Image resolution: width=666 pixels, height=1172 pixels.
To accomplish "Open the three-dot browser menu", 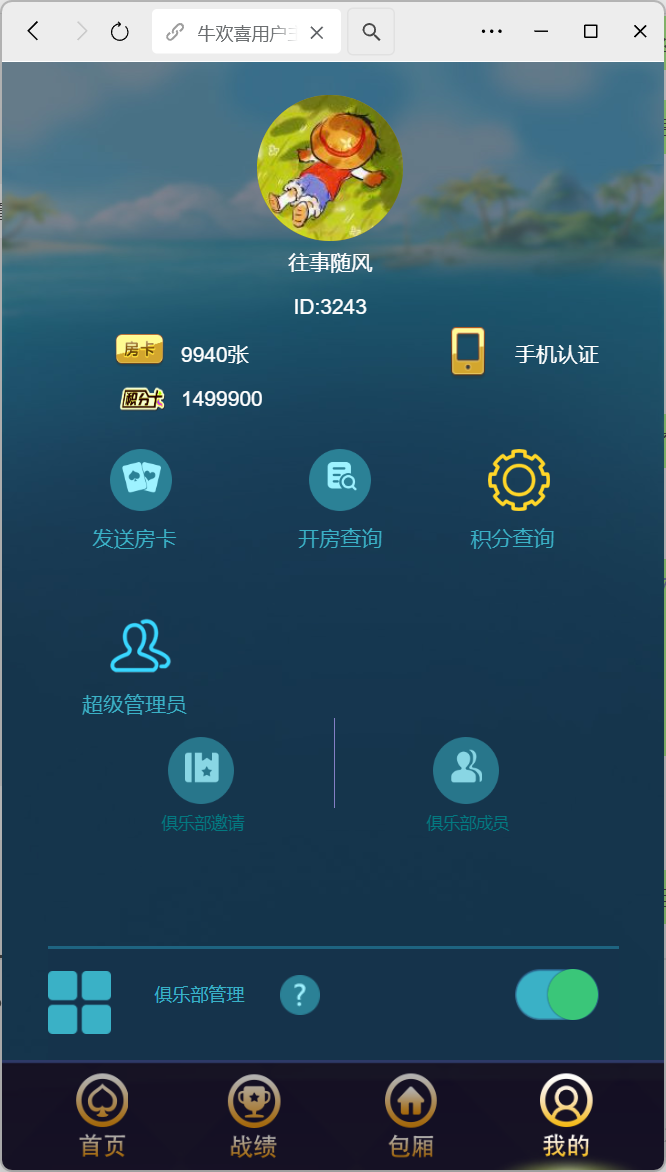I will pos(491,32).
